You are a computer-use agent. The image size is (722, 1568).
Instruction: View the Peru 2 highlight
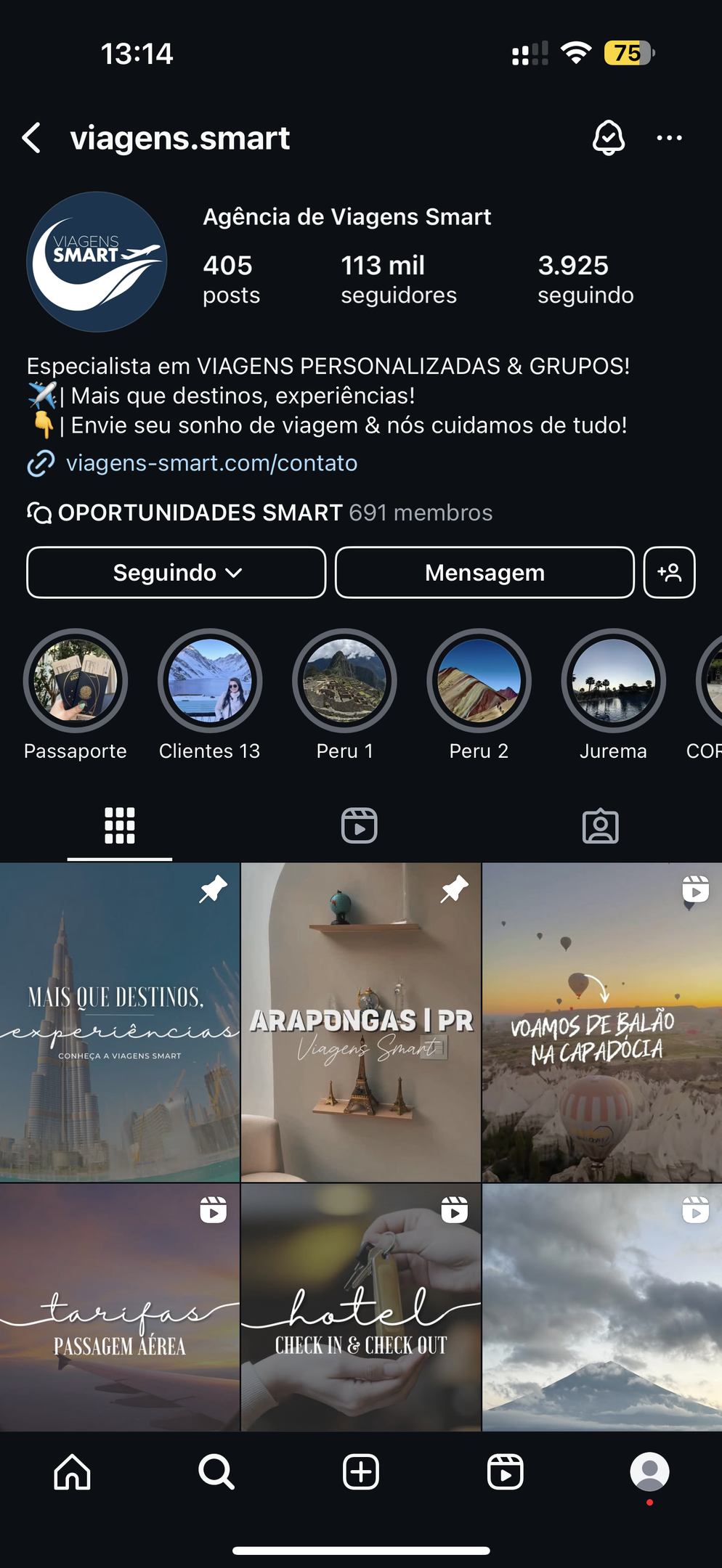point(479,681)
